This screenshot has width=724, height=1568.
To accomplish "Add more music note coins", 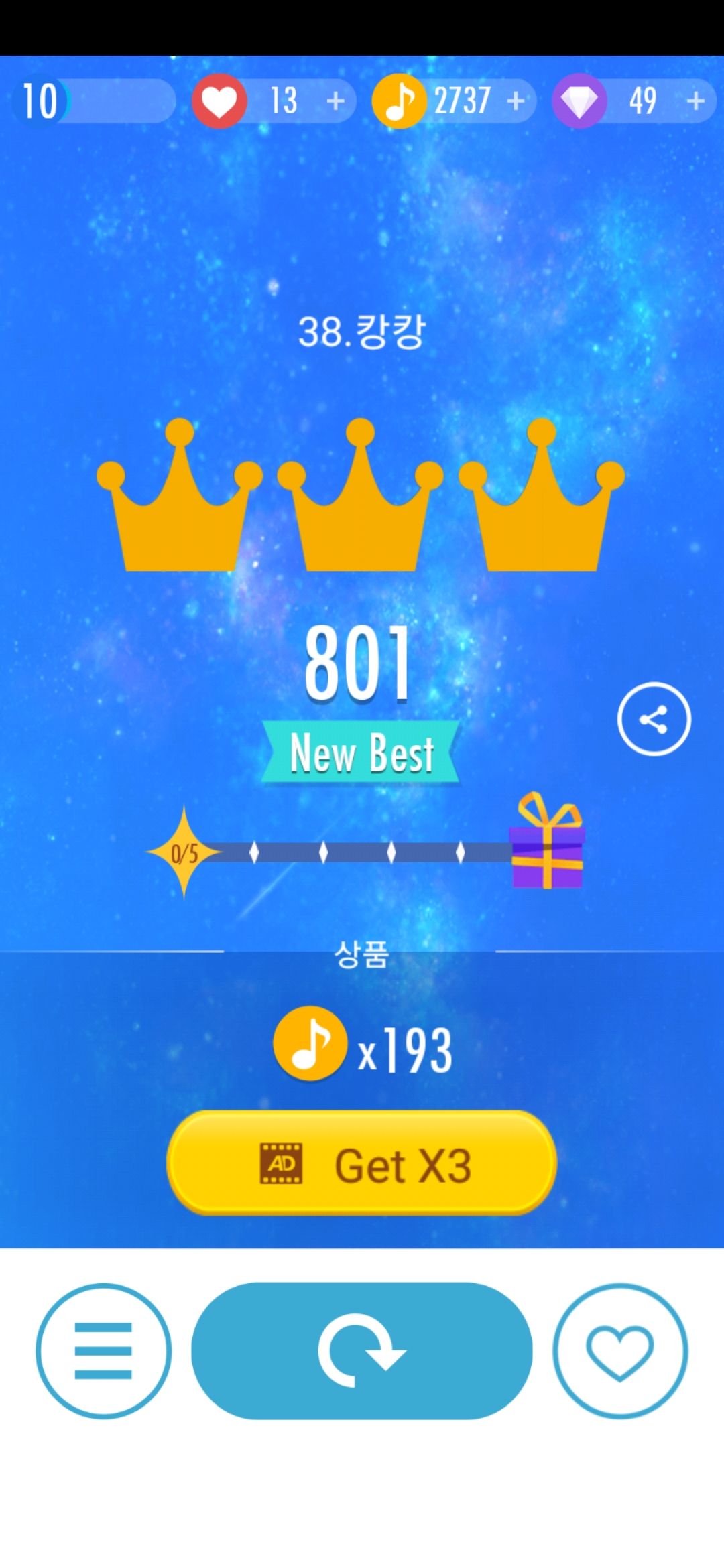I will tap(516, 101).
